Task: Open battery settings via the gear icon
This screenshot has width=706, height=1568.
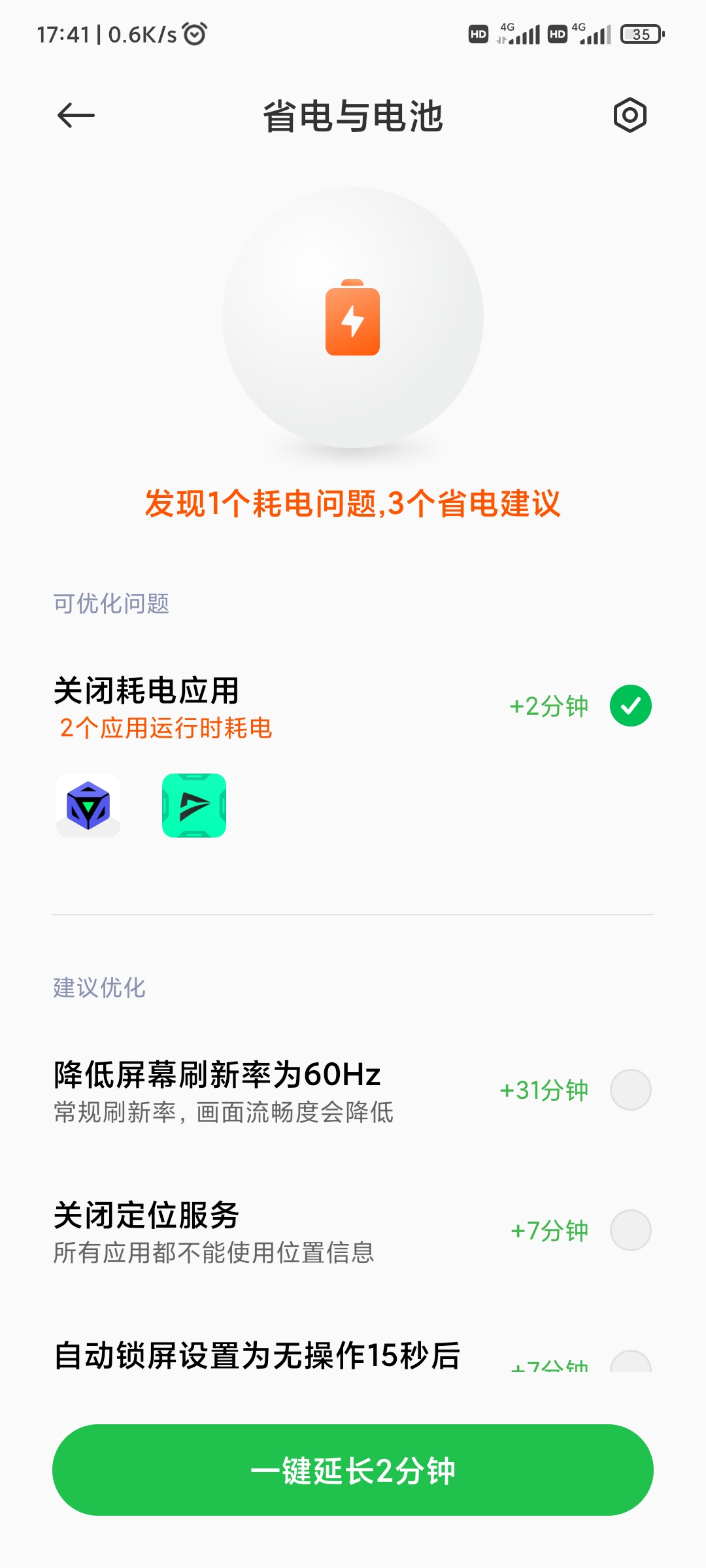Action: (630, 116)
